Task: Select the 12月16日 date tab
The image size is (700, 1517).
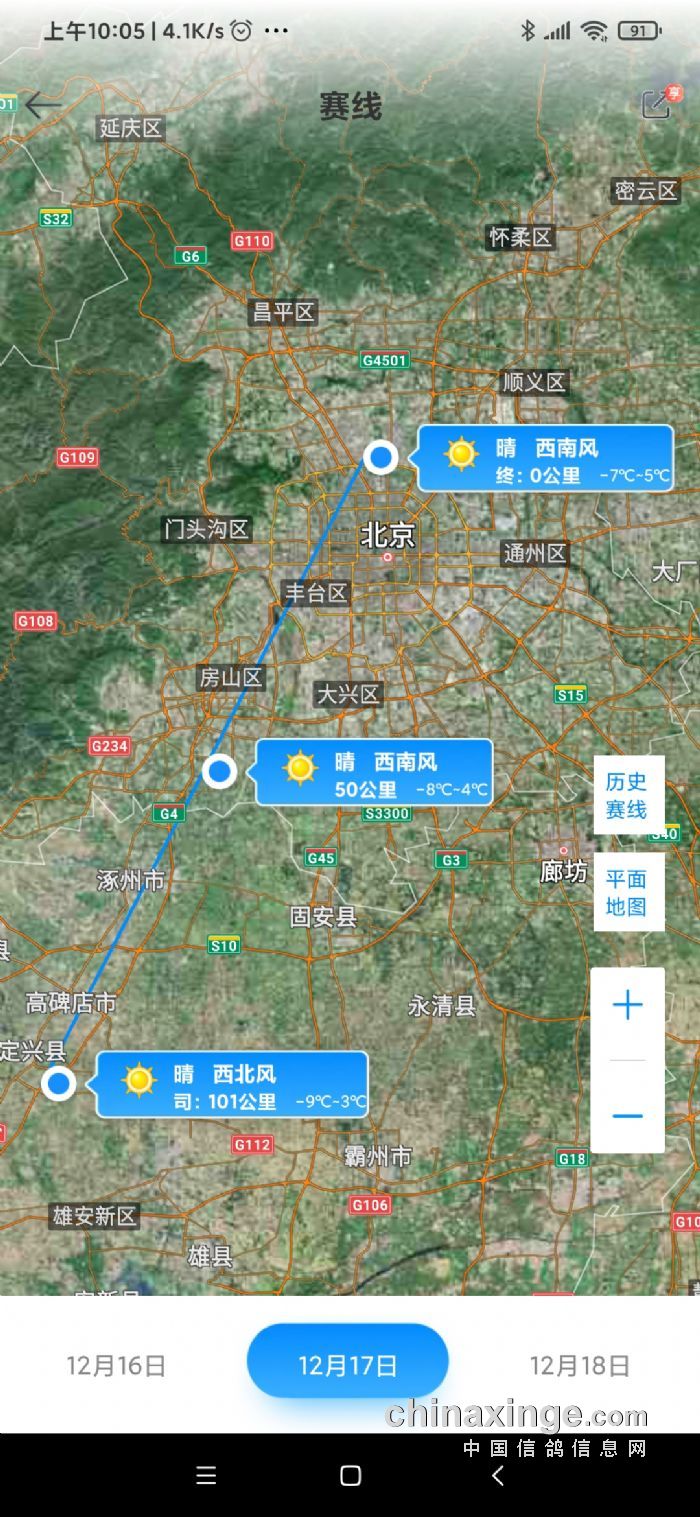Action: (x=116, y=1365)
